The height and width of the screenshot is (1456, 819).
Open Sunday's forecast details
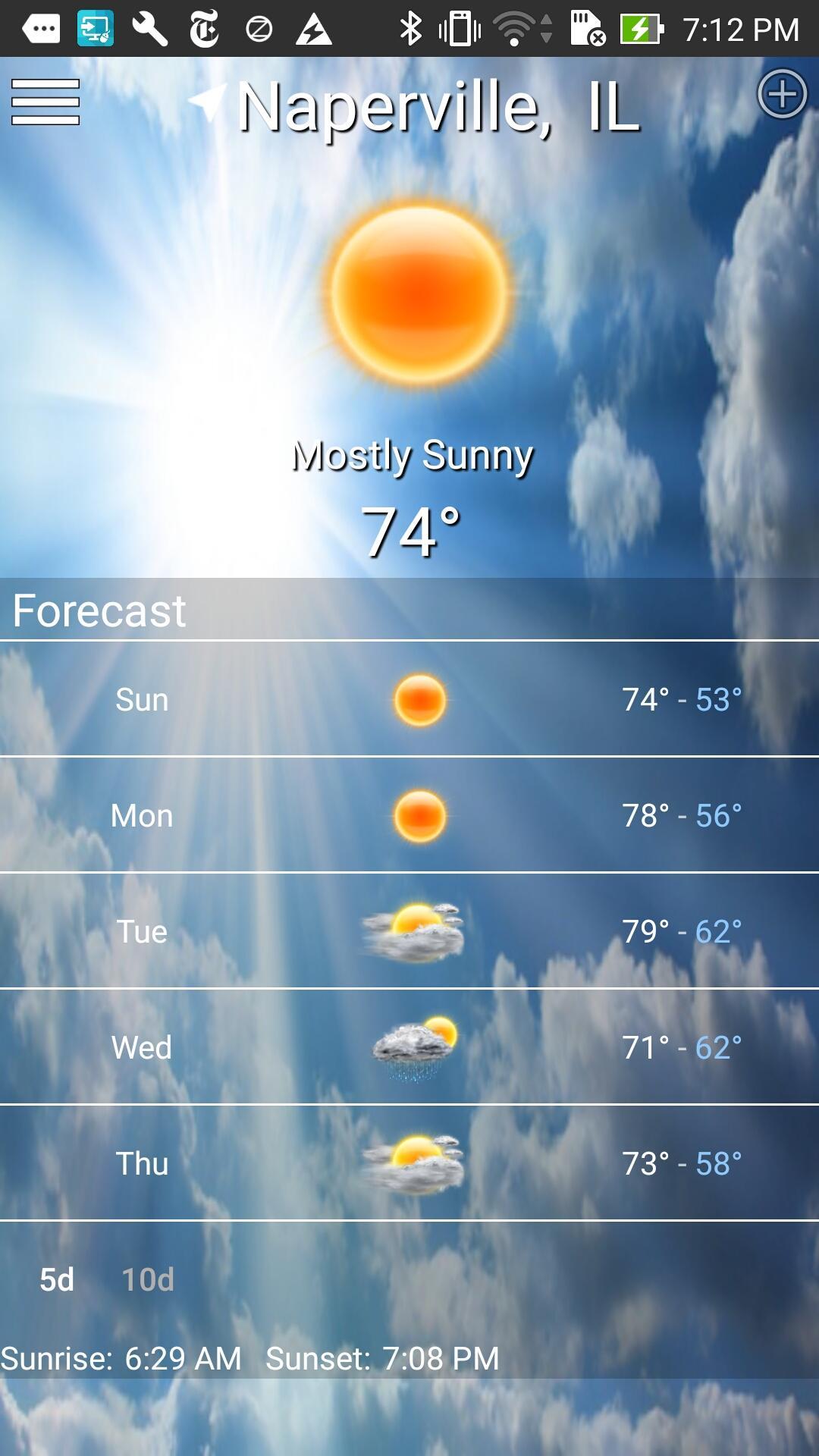pos(409,699)
